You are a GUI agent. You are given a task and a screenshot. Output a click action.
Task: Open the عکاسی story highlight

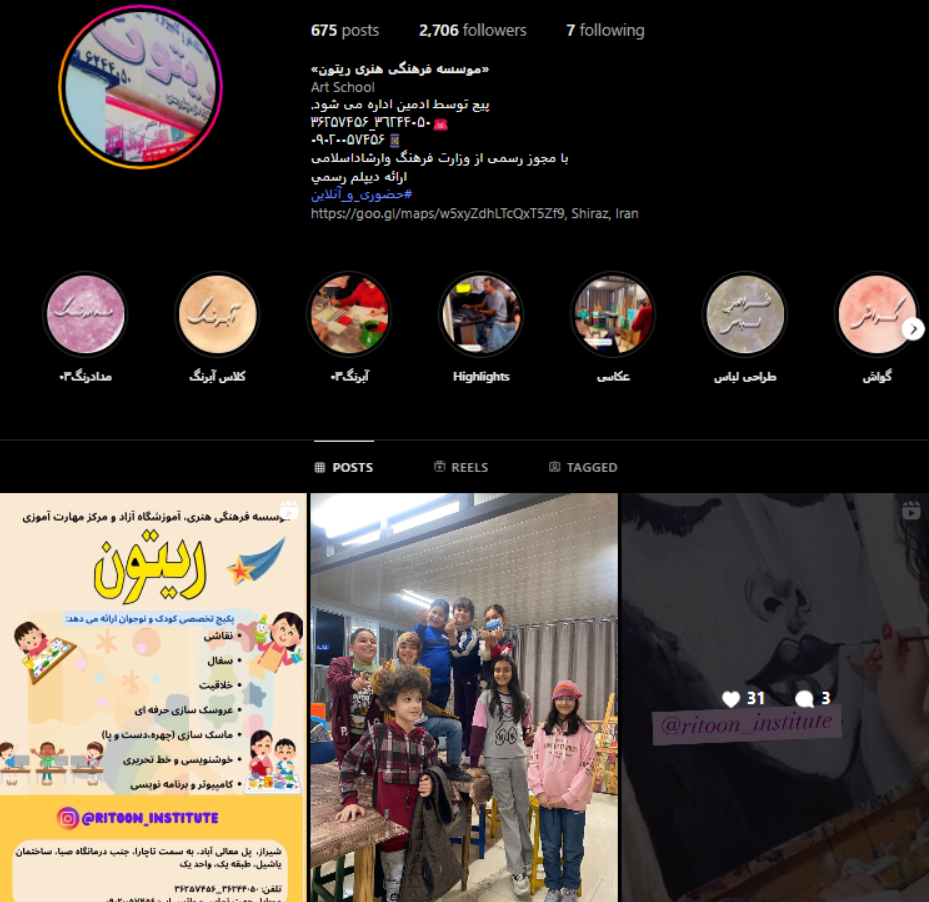612,314
